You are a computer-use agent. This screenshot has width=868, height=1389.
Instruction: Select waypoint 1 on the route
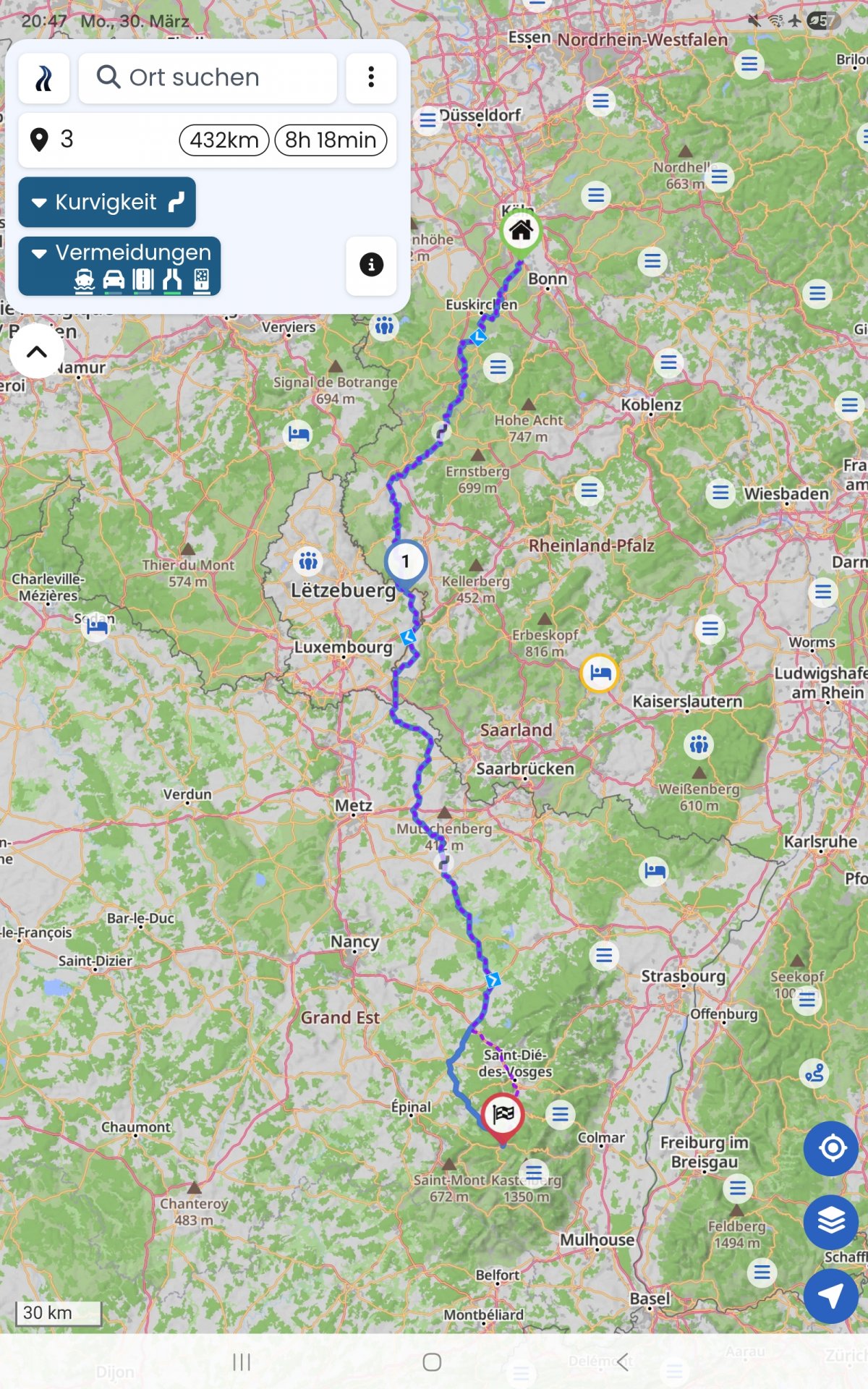(x=405, y=562)
